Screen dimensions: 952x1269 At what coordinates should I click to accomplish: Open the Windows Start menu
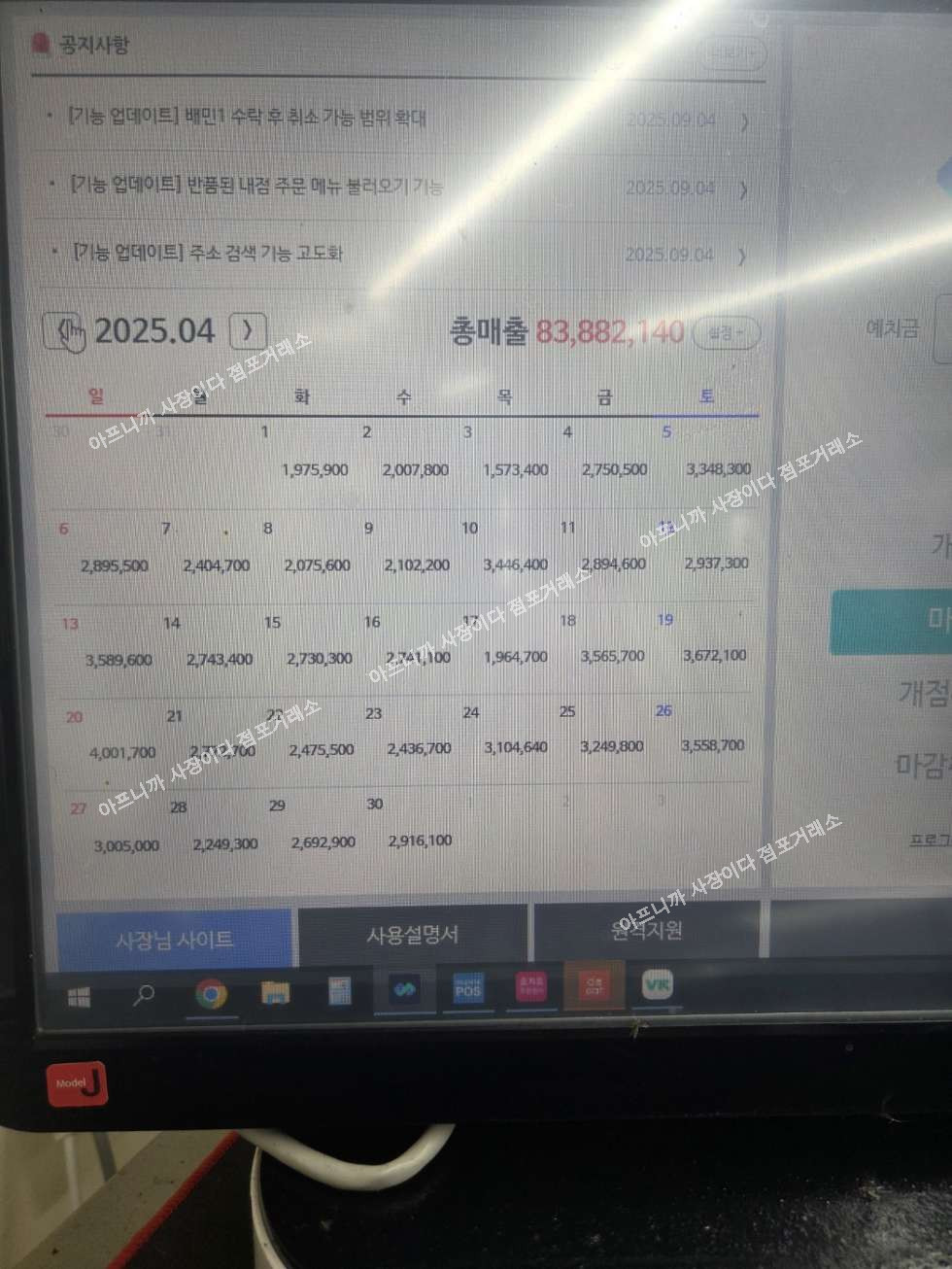pyautogui.click(x=78, y=996)
